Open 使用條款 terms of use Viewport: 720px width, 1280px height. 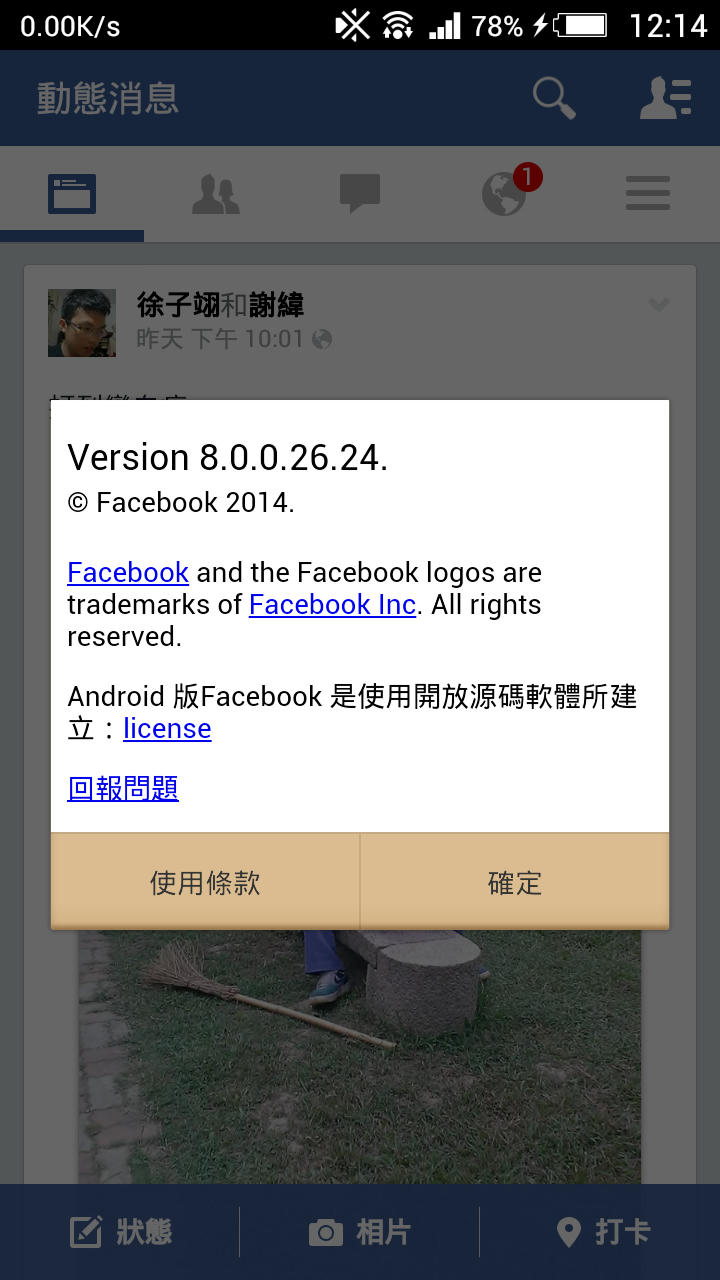tap(205, 882)
